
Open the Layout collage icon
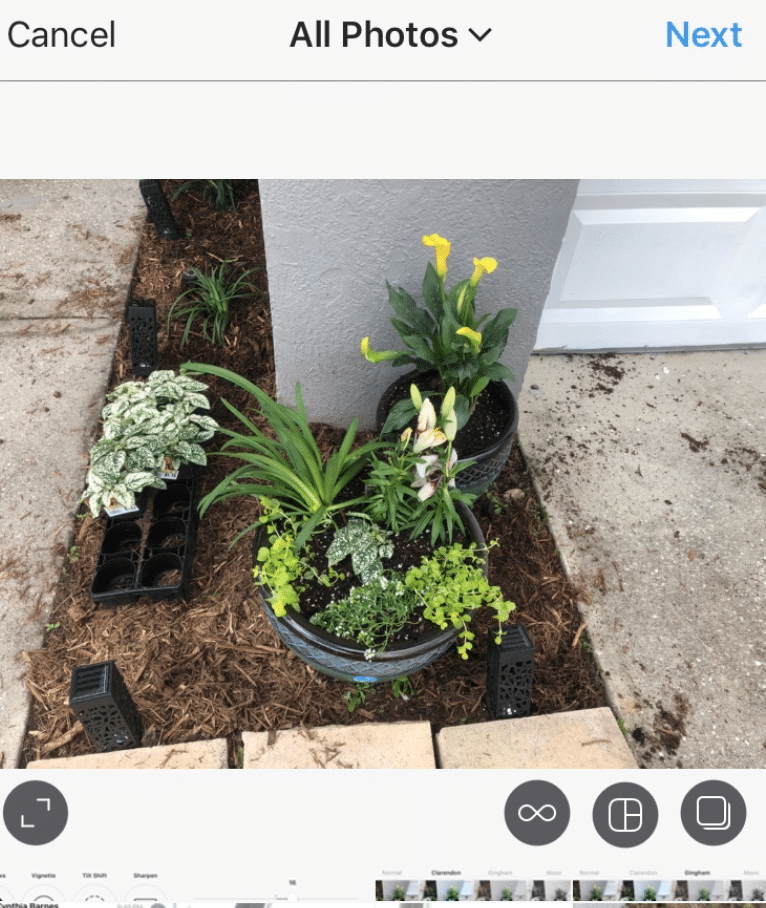coord(625,813)
